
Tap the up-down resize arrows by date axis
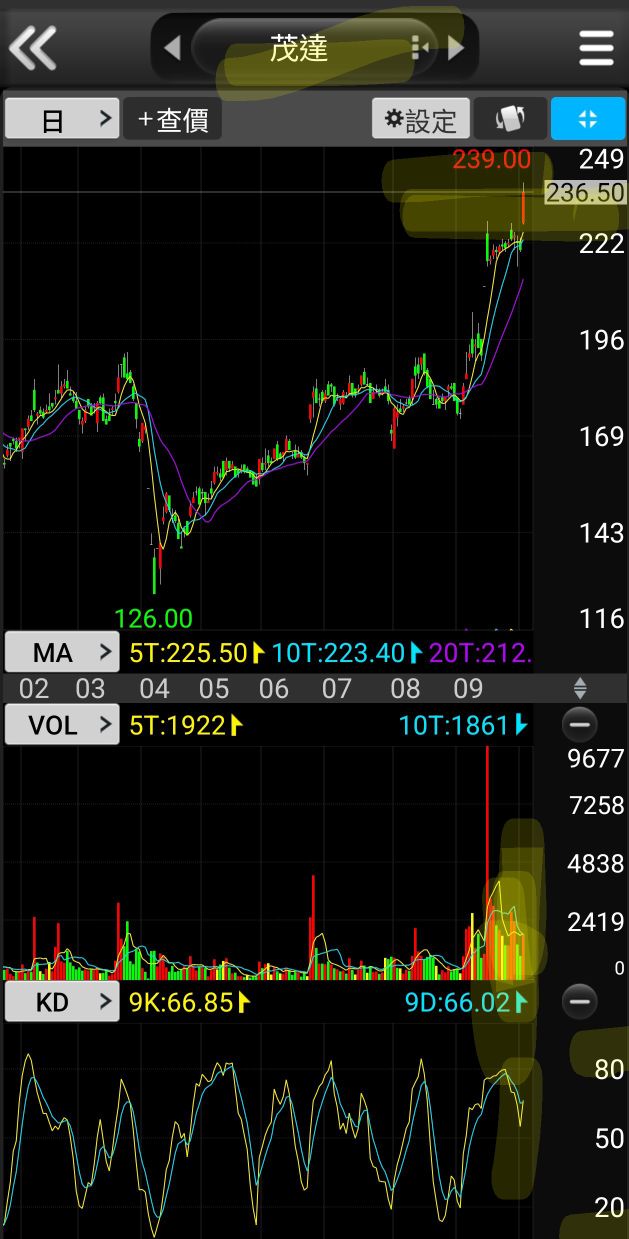(580, 688)
